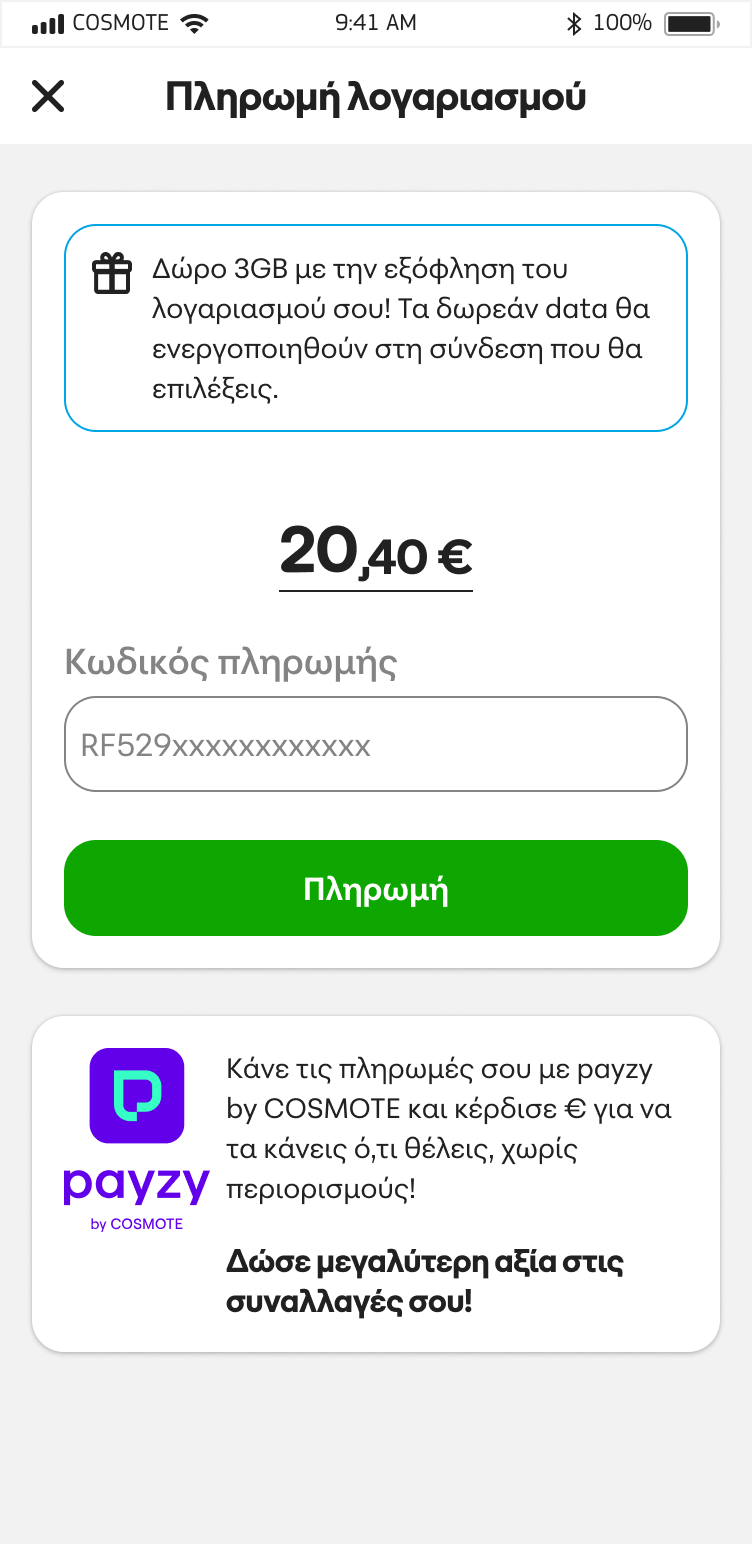Edit the 20,40 € payment amount
Viewport: 752px width, 1544px height.
point(376,554)
